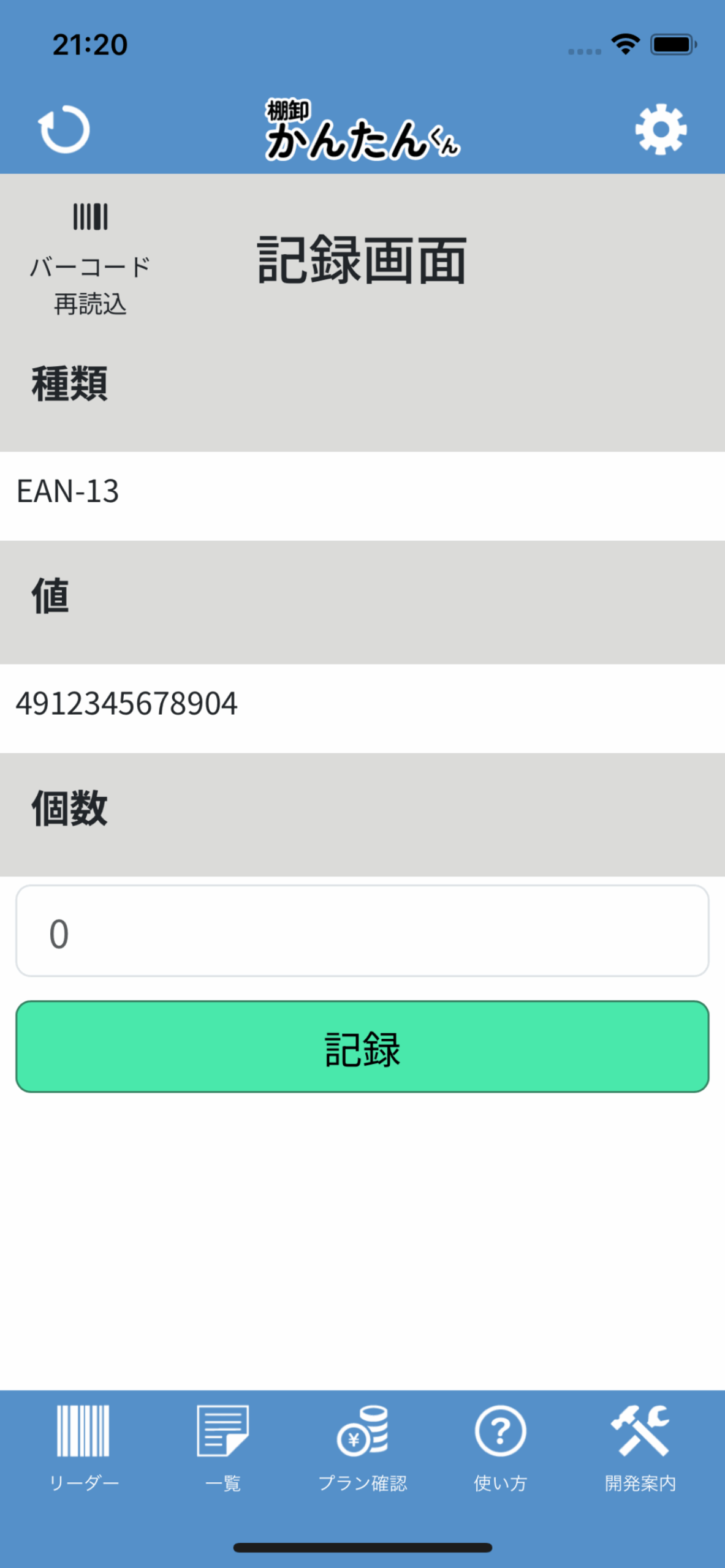
Task: Rescan using バーコード再読込
Action: [x=90, y=260]
